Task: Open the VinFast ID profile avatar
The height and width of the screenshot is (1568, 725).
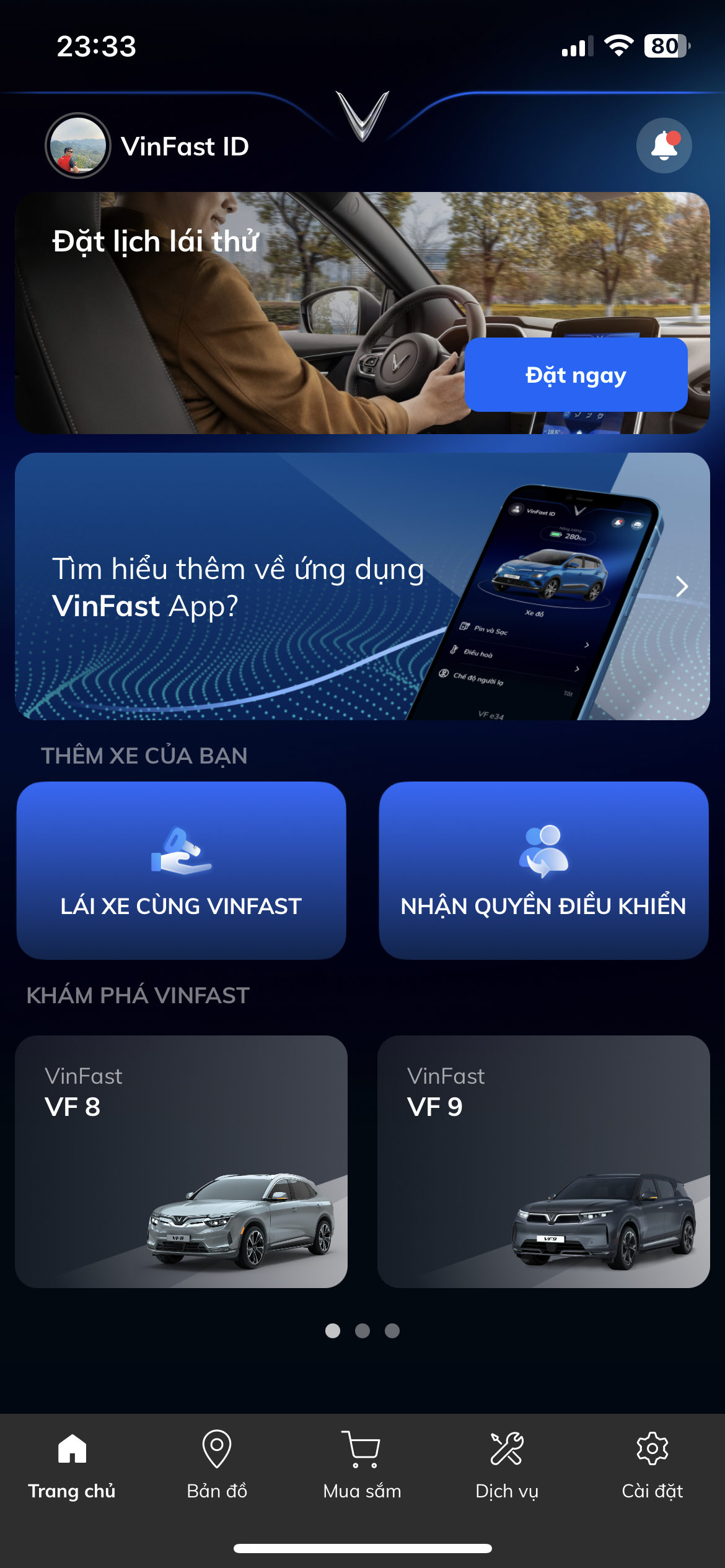Action: click(x=78, y=146)
